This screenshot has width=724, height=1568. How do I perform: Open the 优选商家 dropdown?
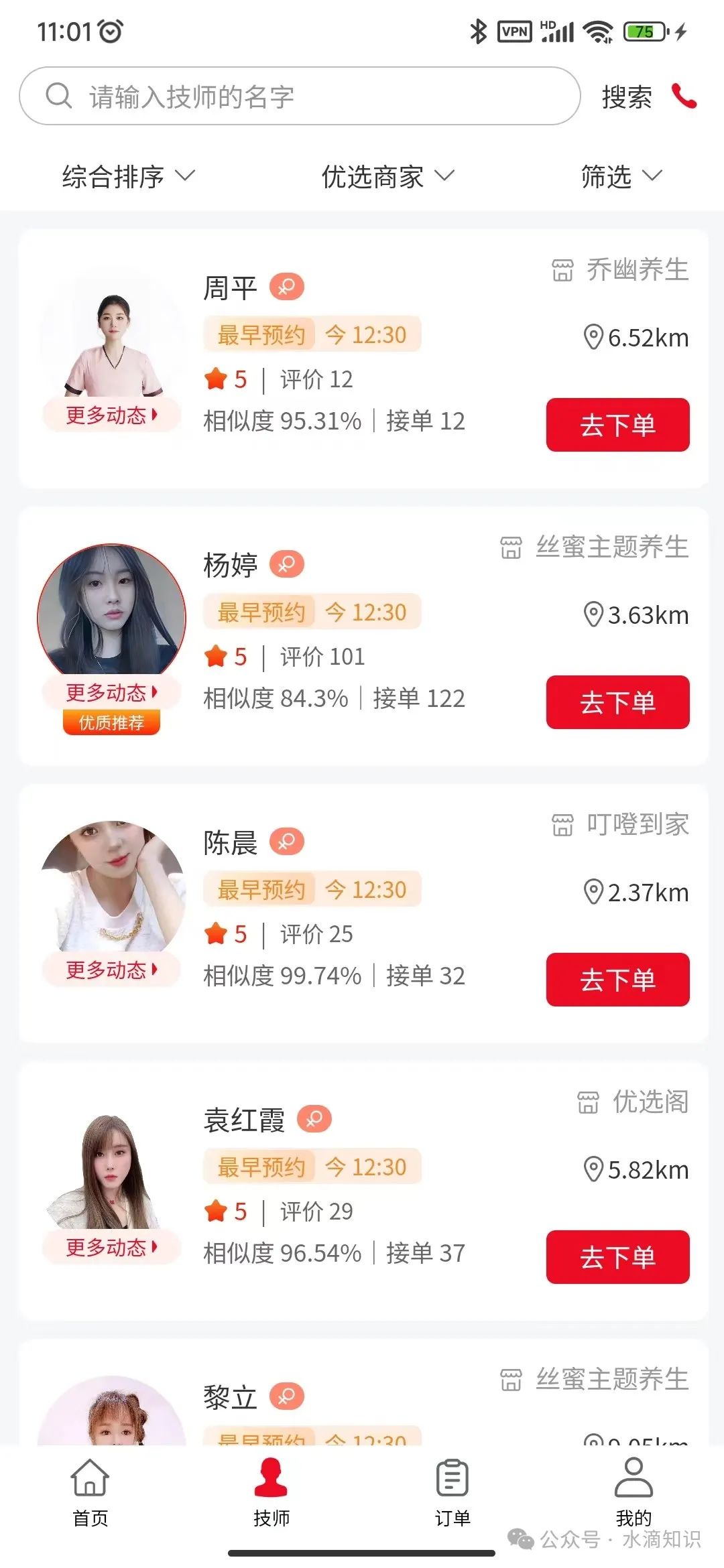click(x=387, y=177)
